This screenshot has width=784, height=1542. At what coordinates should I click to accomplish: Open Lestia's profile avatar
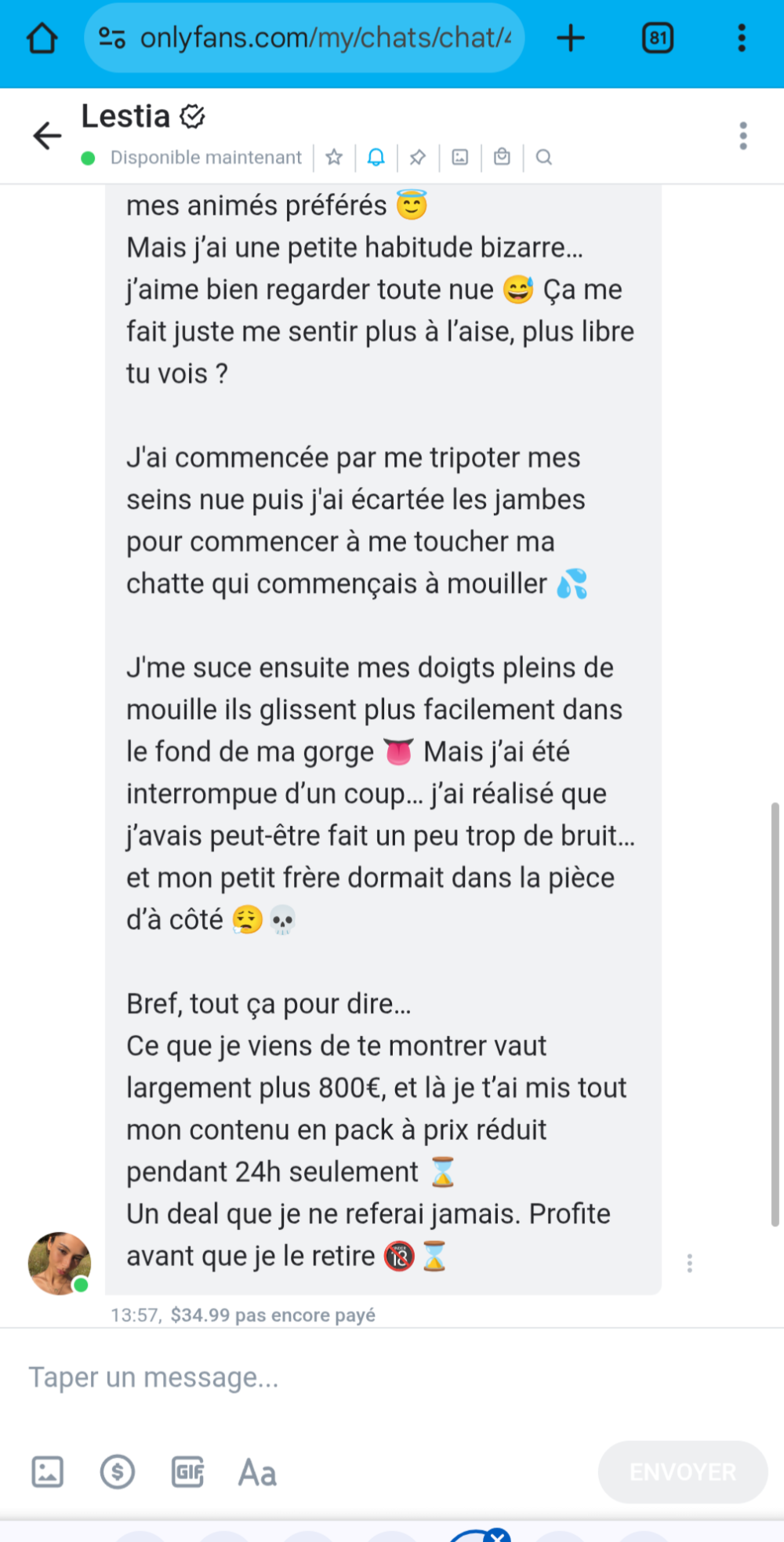coord(60,1263)
